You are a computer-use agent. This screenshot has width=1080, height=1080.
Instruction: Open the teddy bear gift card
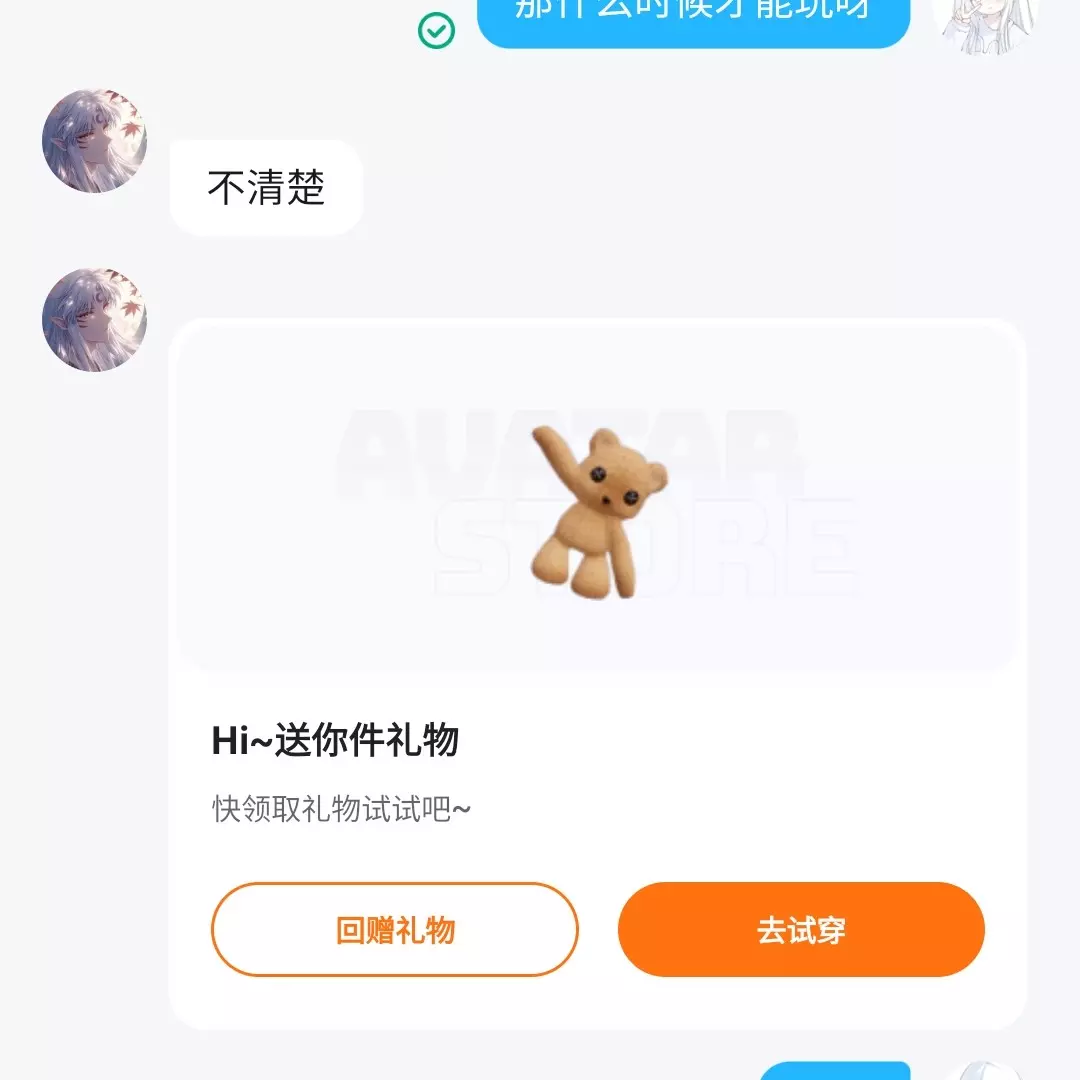(596, 510)
